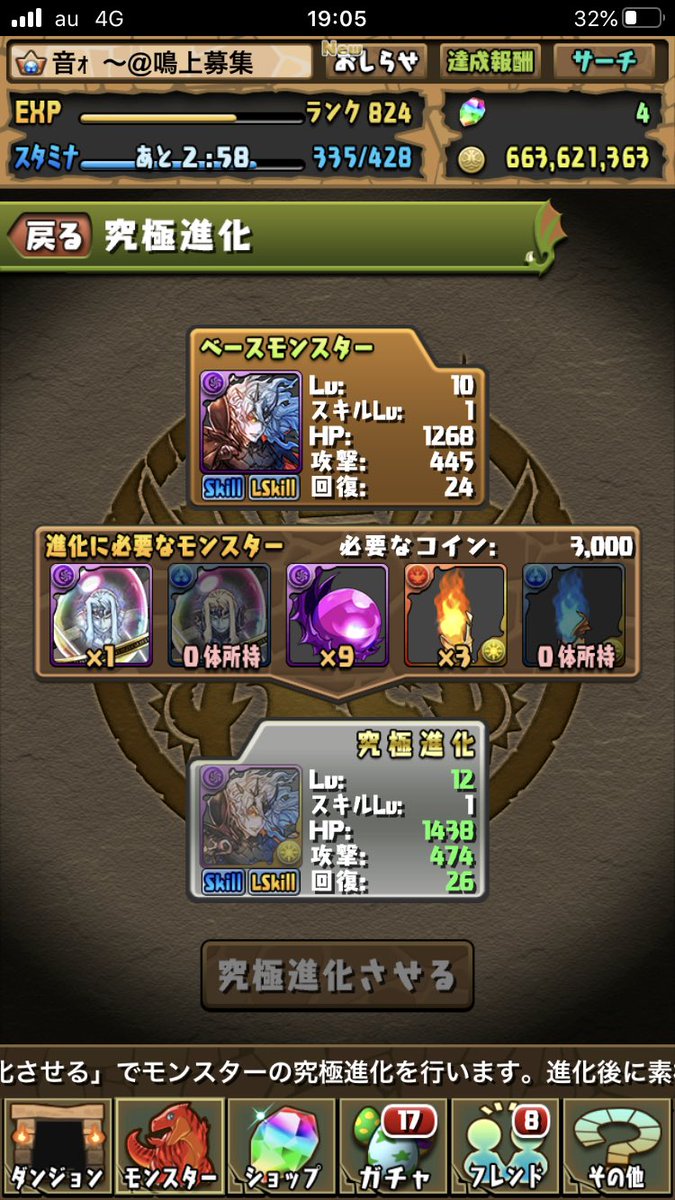The image size is (675, 1200).
Task: Tap the 究極進化させる evolve button
Action: (x=337, y=975)
